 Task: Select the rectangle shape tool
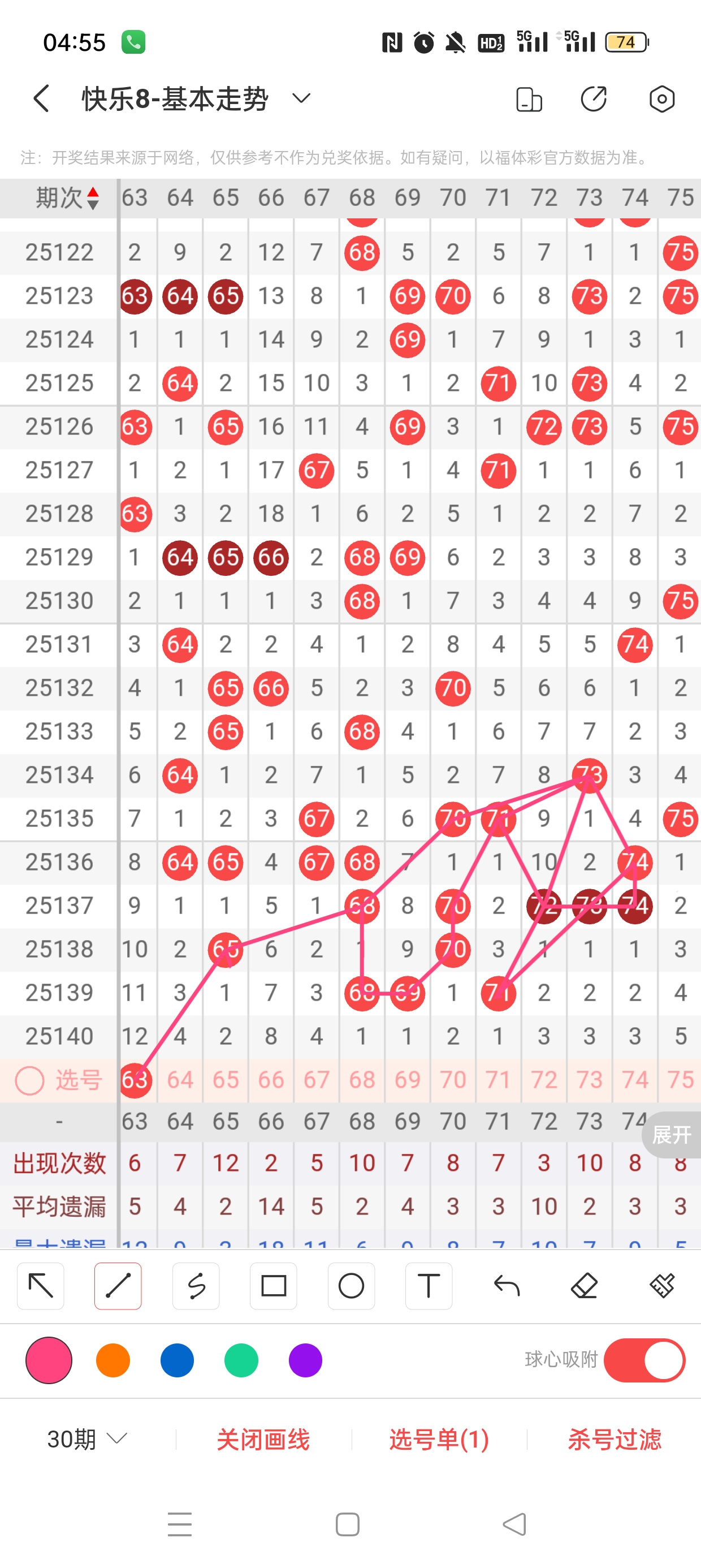tap(273, 1286)
